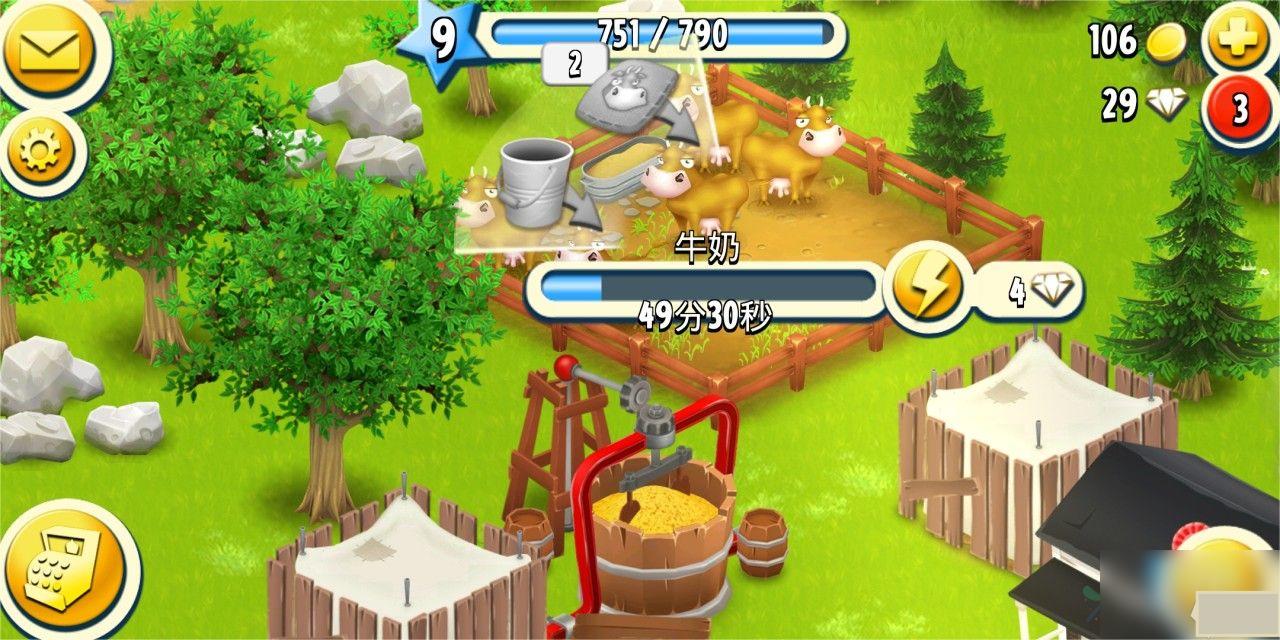Viewport: 1280px width, 640px height.
Task: Open the mailbox envelope icon
Action: tap(43, 47)
